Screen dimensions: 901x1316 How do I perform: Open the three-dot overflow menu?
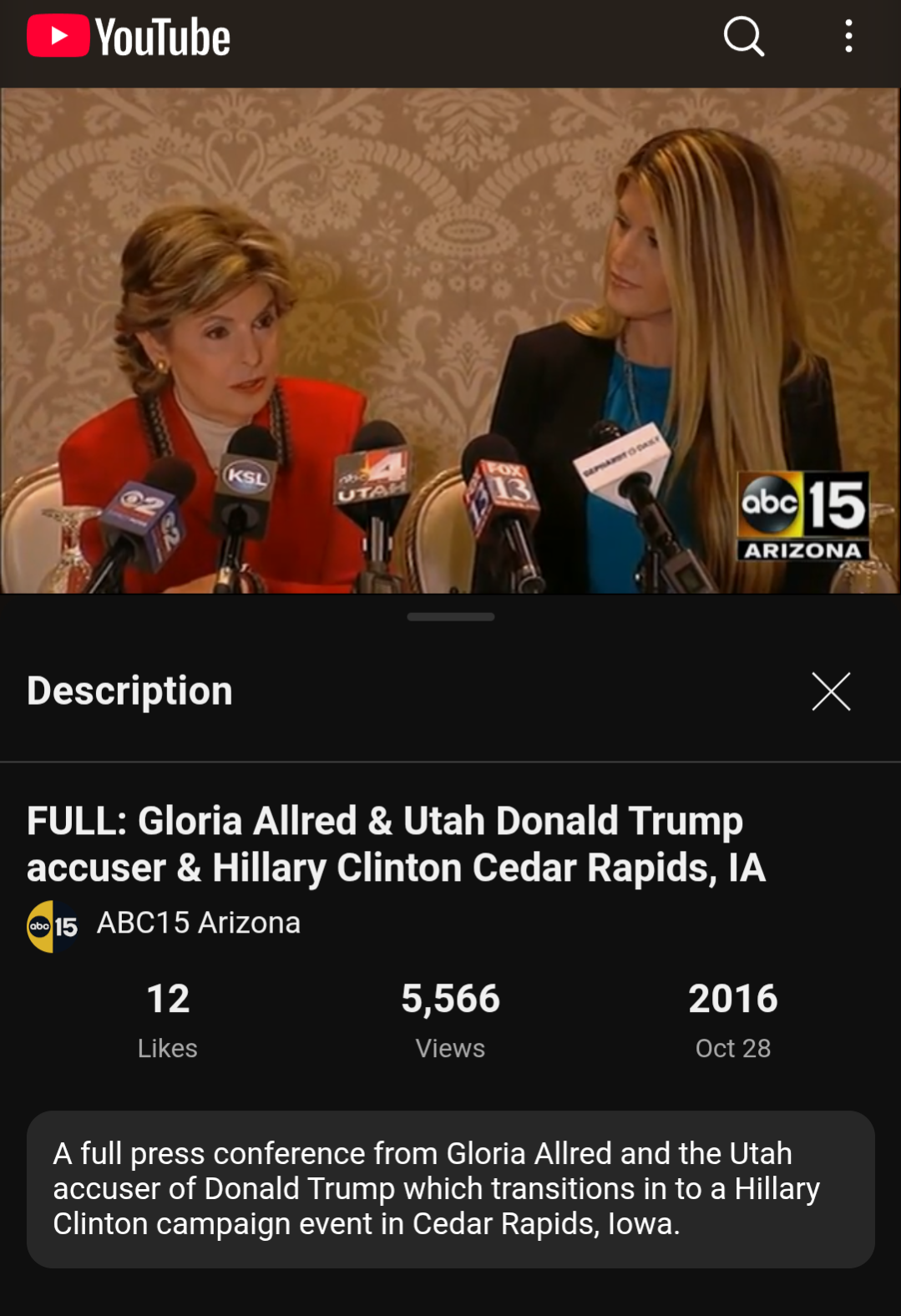pos(848,37)
